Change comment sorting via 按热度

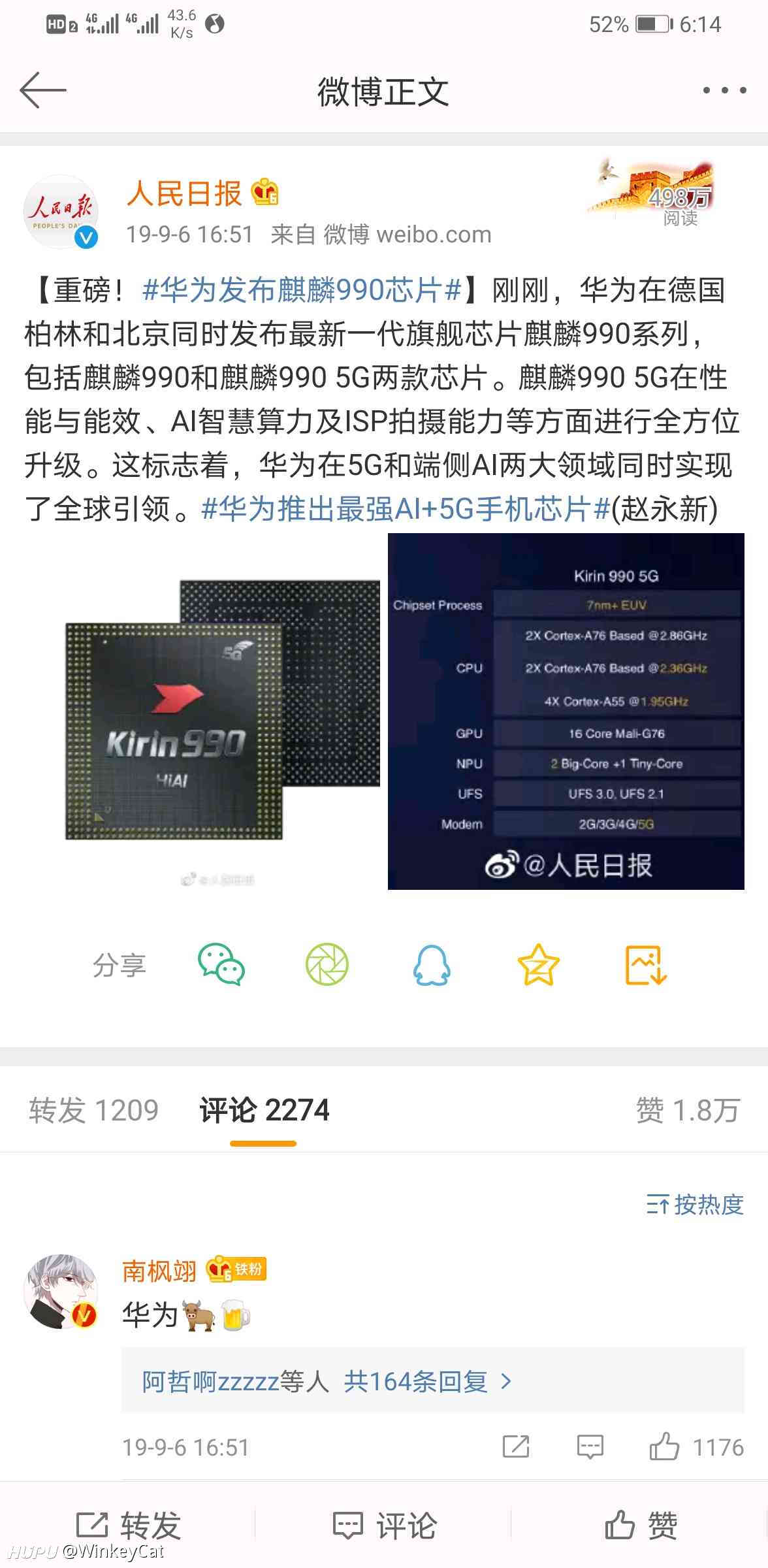pos(695,1204)
